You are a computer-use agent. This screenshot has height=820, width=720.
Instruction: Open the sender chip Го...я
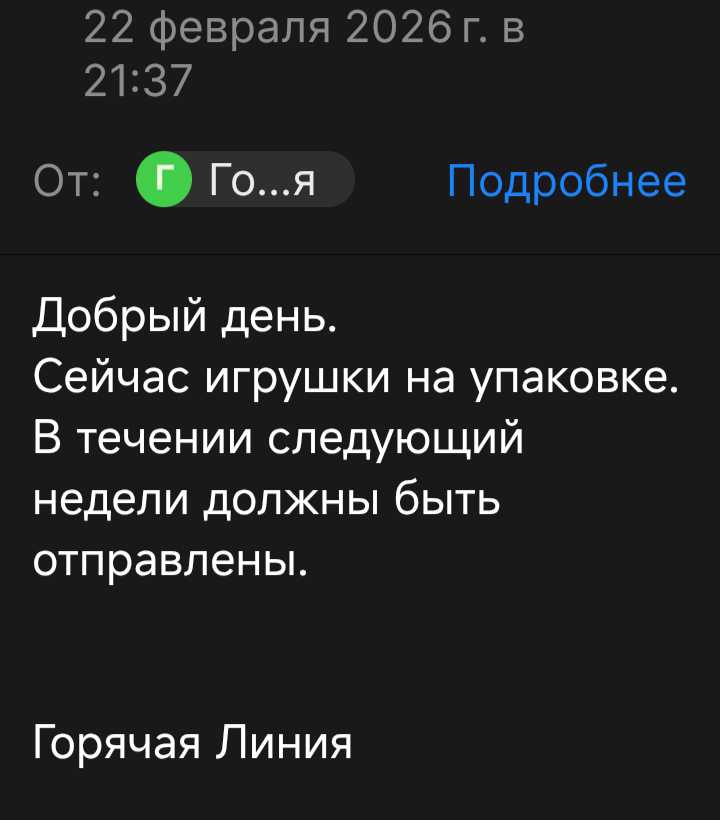tap(244, 180)
